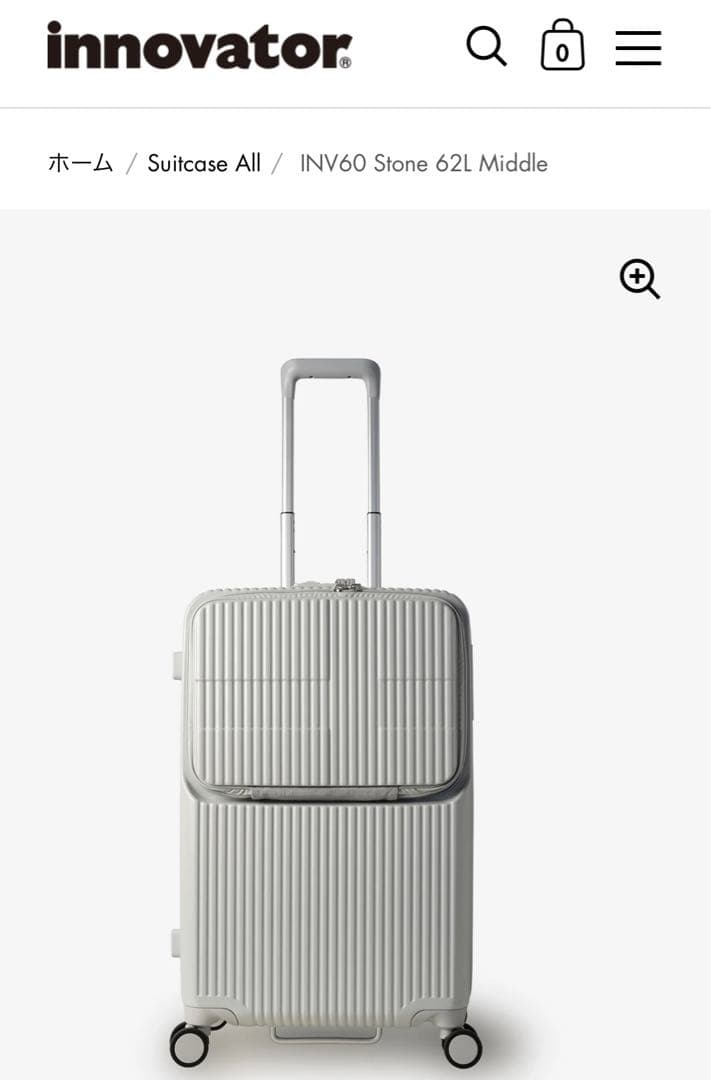Open the hamburger menu
Viewport: 711px width, 1080px height.
[x=638, y=47]
